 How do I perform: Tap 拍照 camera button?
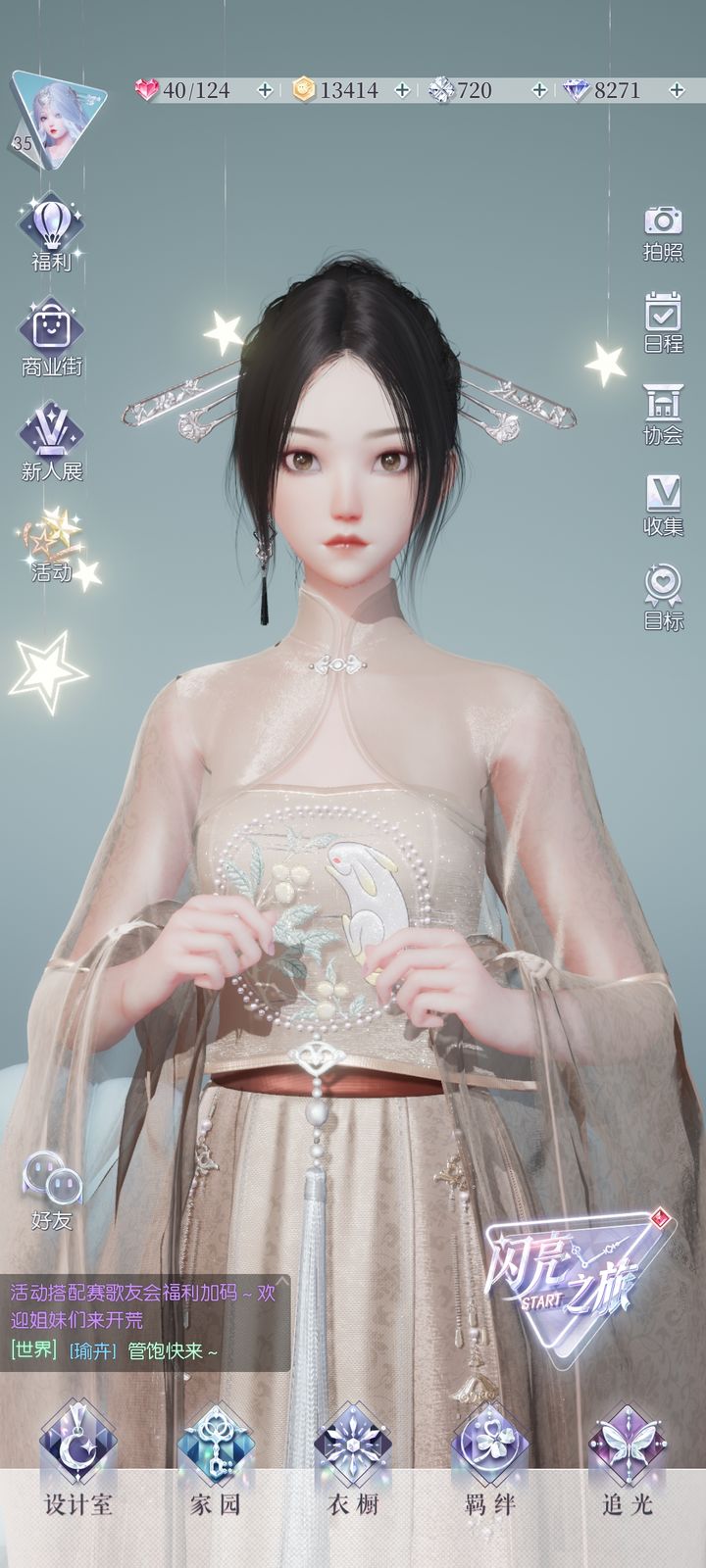click(663, 233)
